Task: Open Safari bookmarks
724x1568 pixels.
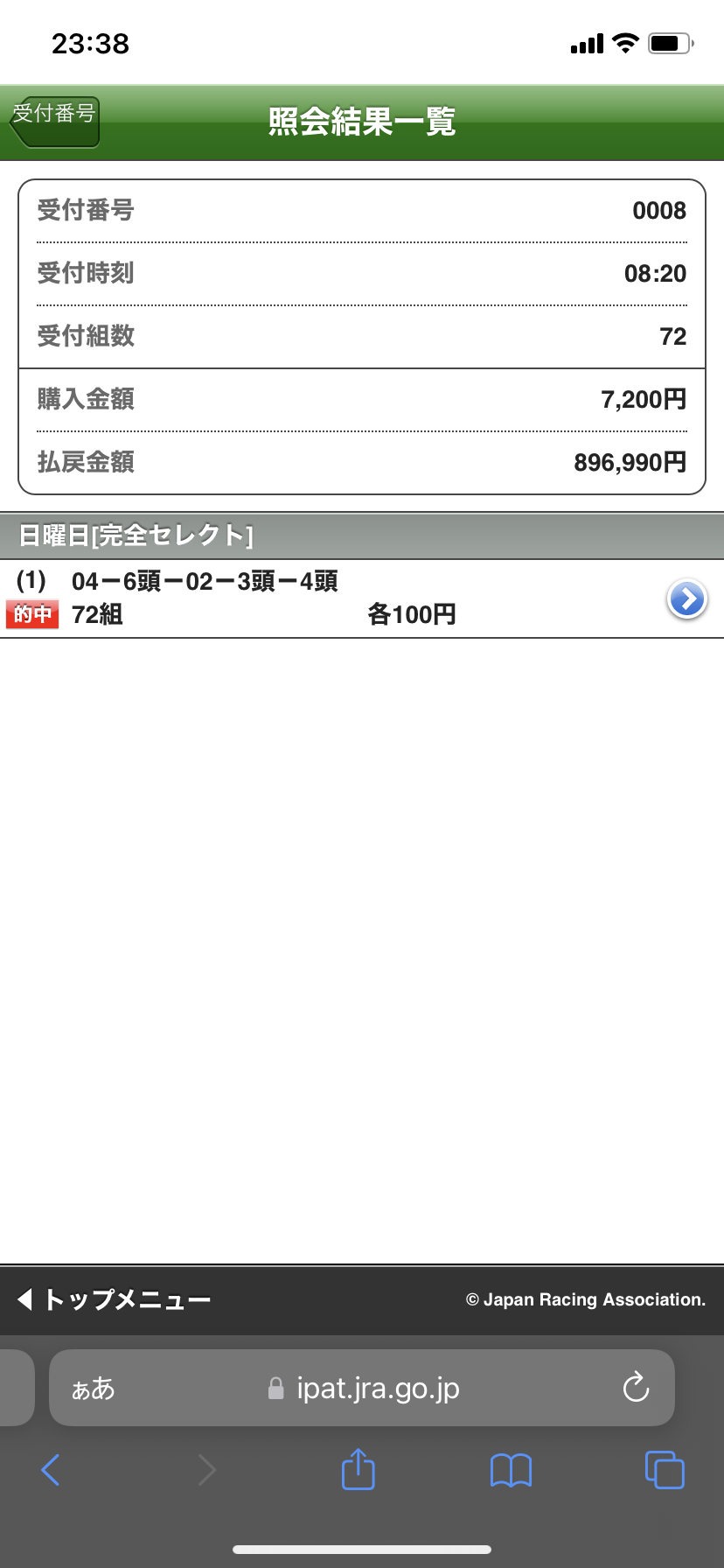Action: 511,1470
